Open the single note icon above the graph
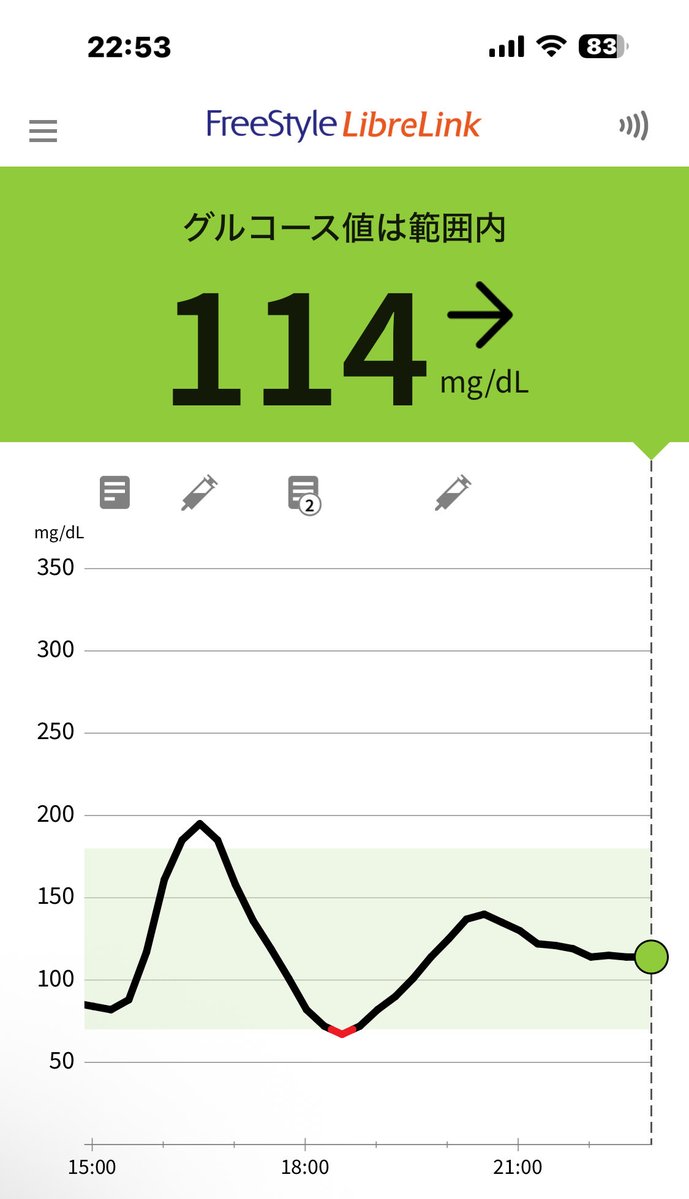This screenshot has height=1199, width=689. 115,493
